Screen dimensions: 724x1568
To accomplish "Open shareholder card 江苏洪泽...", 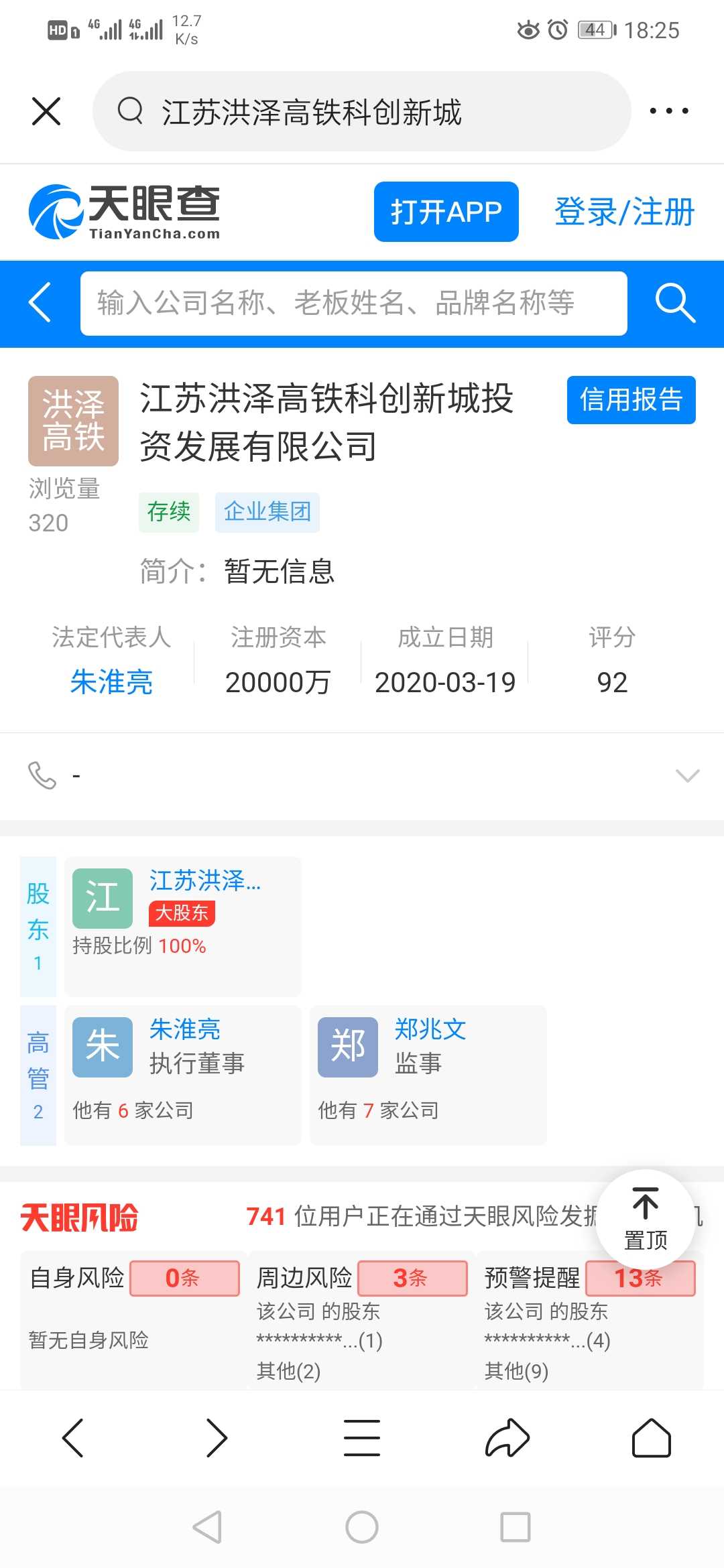I will click(x=183, y=926).
